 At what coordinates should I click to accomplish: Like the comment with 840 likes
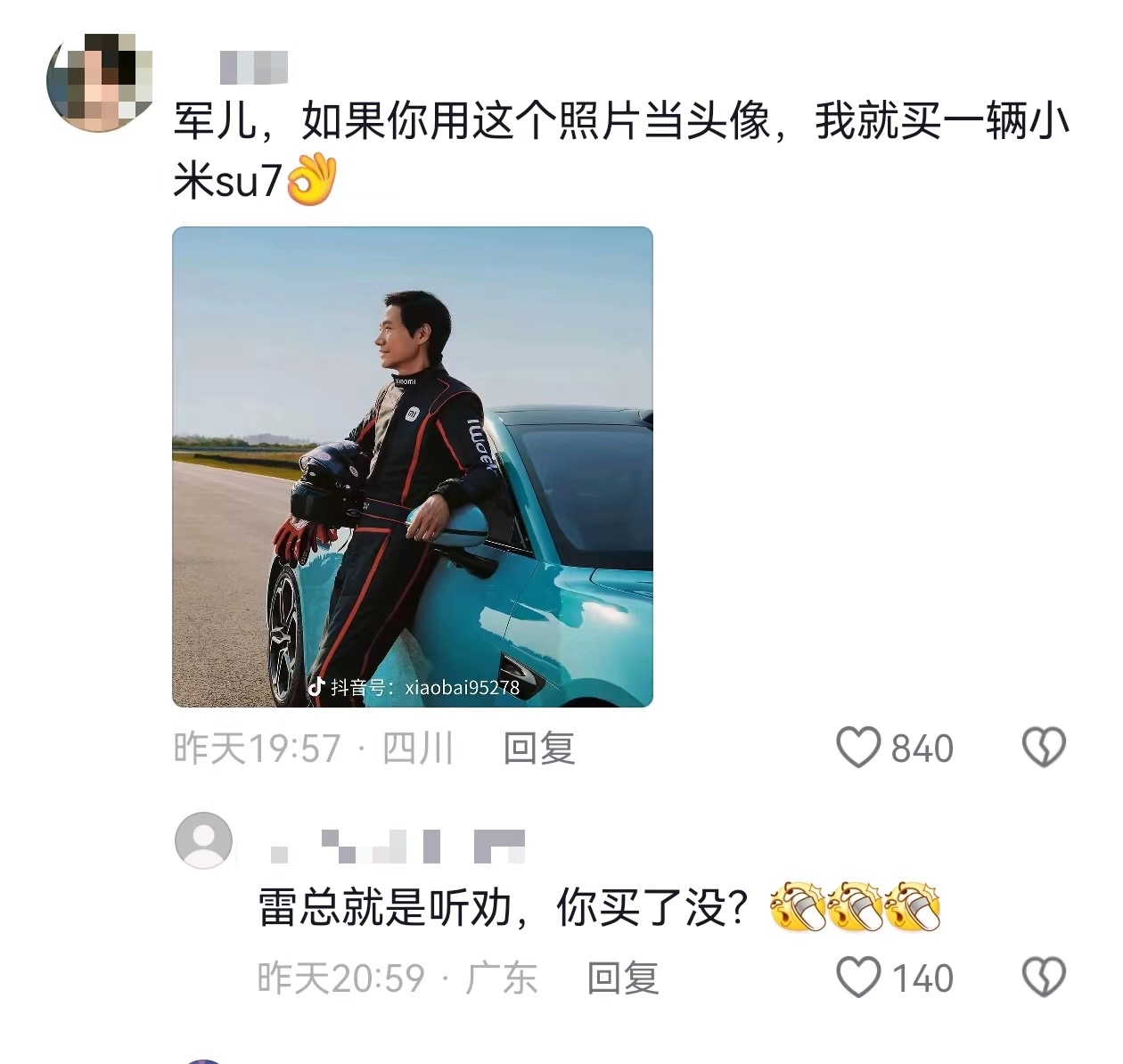point(858,747)
